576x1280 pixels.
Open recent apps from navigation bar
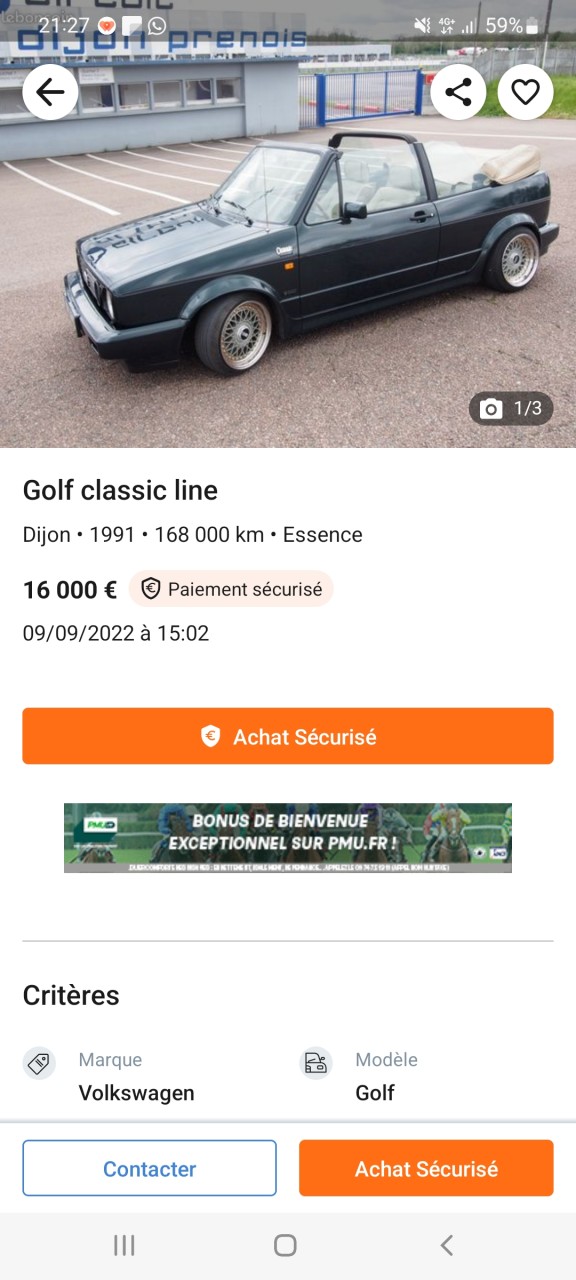124,1245
